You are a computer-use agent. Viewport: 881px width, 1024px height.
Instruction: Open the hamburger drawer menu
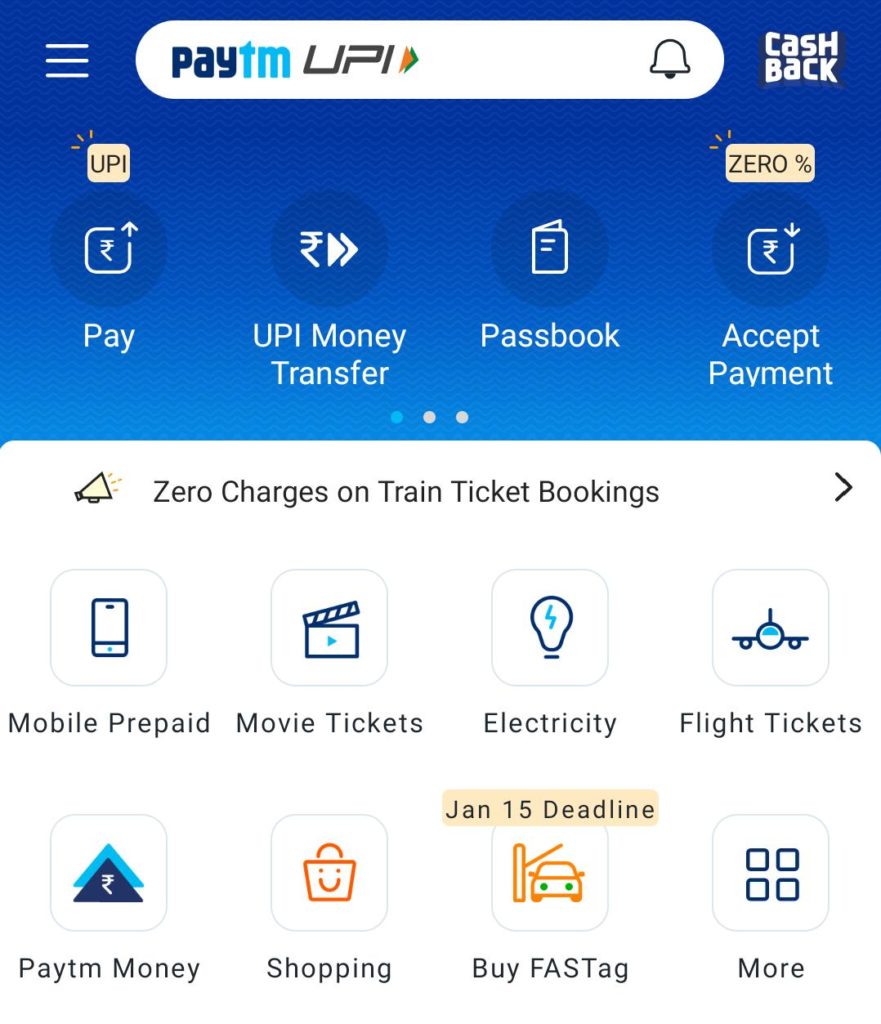tap(67, 61)
